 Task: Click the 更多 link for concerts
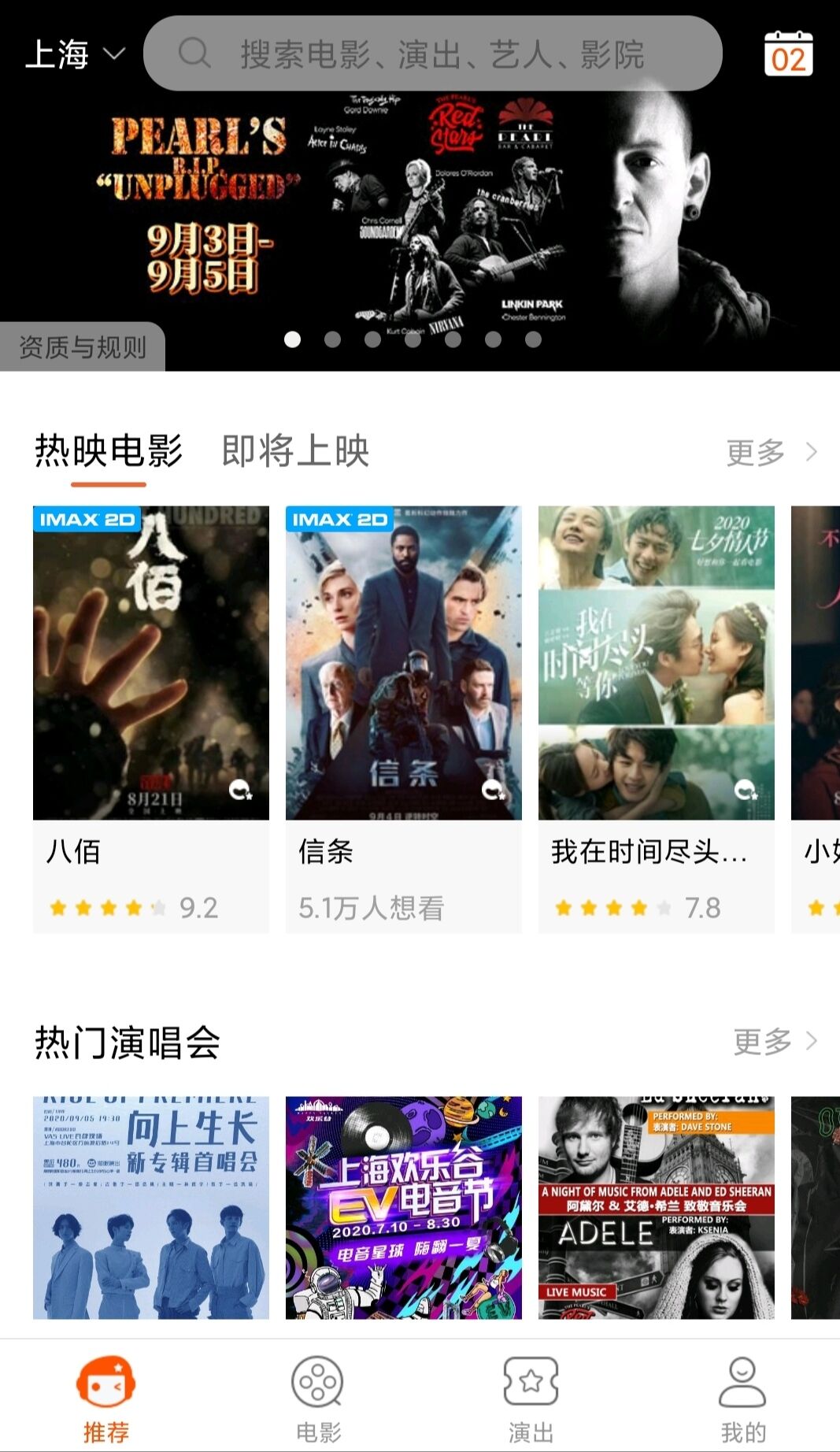pos(758,1041)
